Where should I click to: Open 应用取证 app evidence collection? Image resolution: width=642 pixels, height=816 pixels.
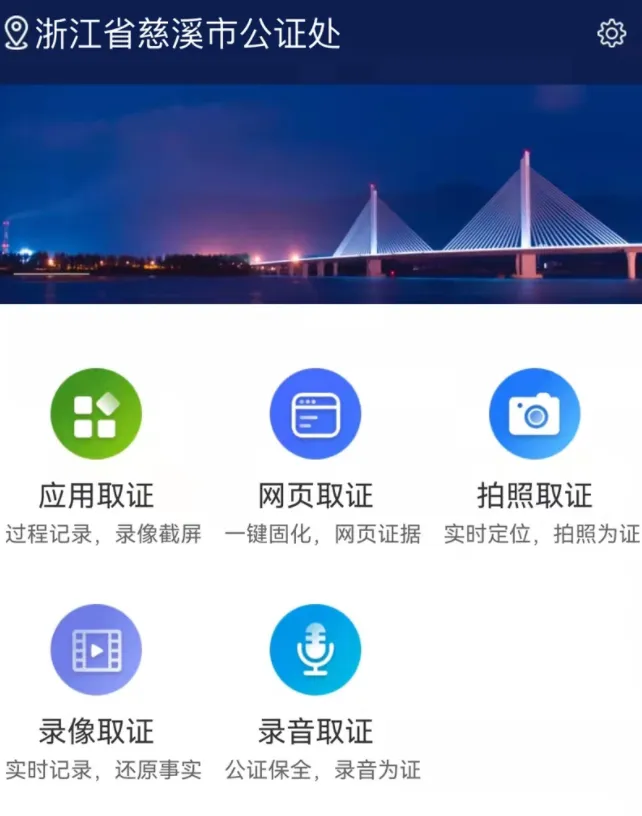[96, 414]
